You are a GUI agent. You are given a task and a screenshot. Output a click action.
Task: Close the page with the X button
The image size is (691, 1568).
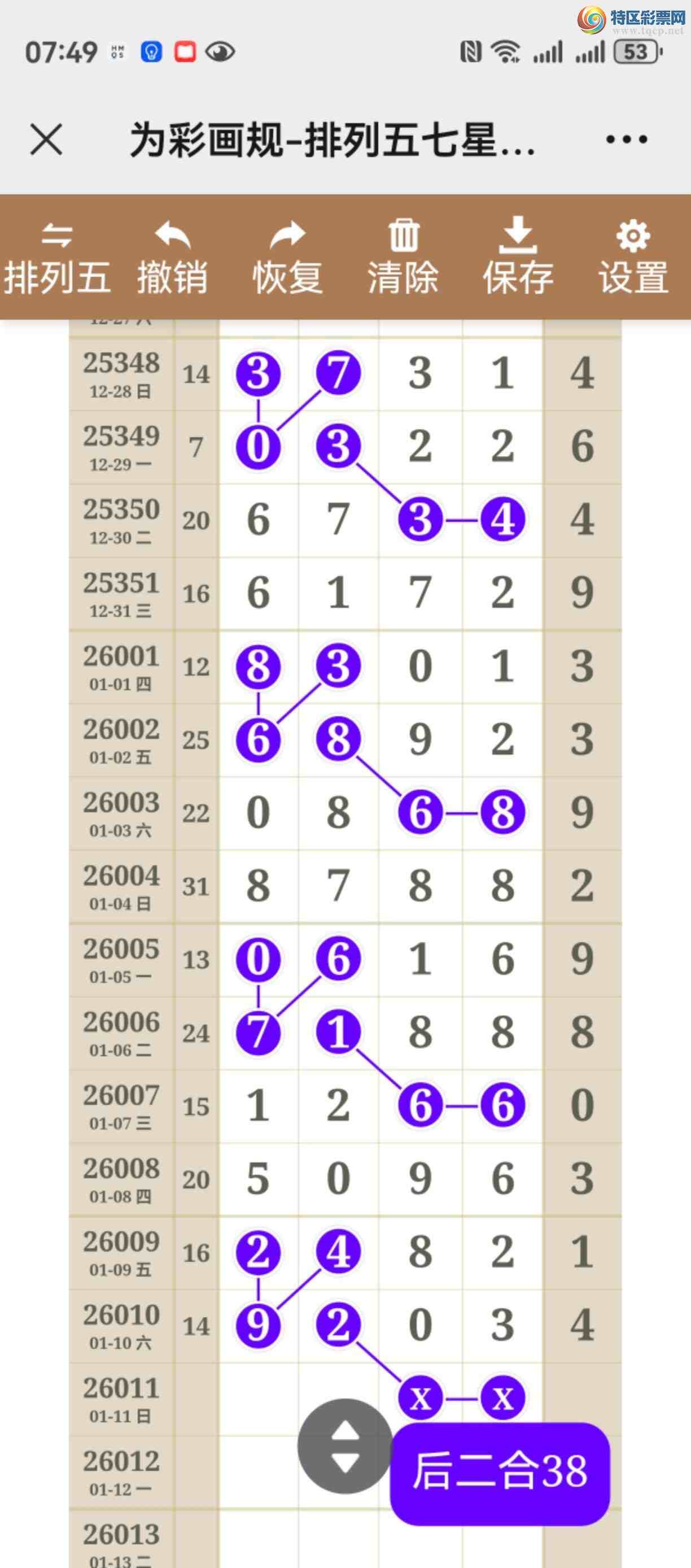(46, 140)
